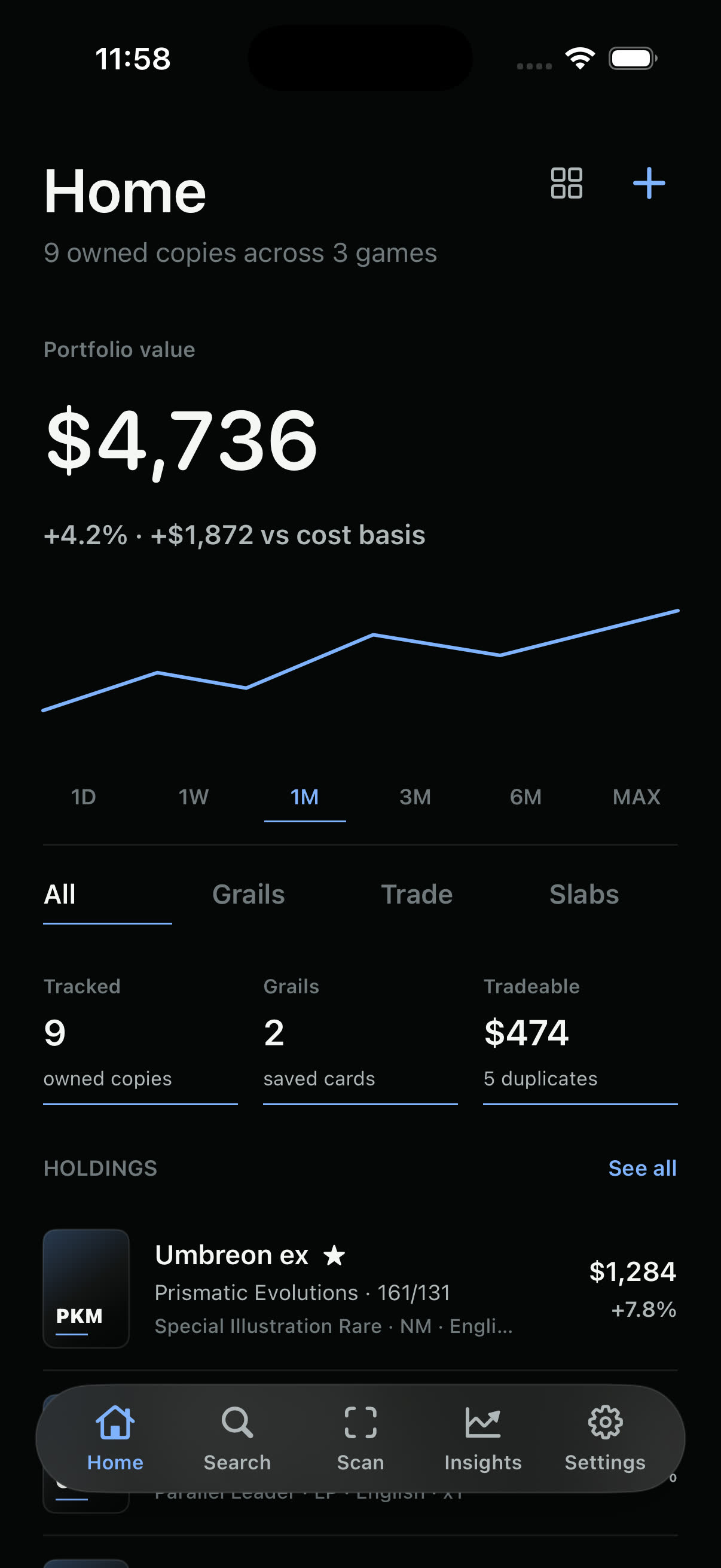721x1568 pixels.
Task: Select the 1W chart range
Action: click(x=194, y=797)
